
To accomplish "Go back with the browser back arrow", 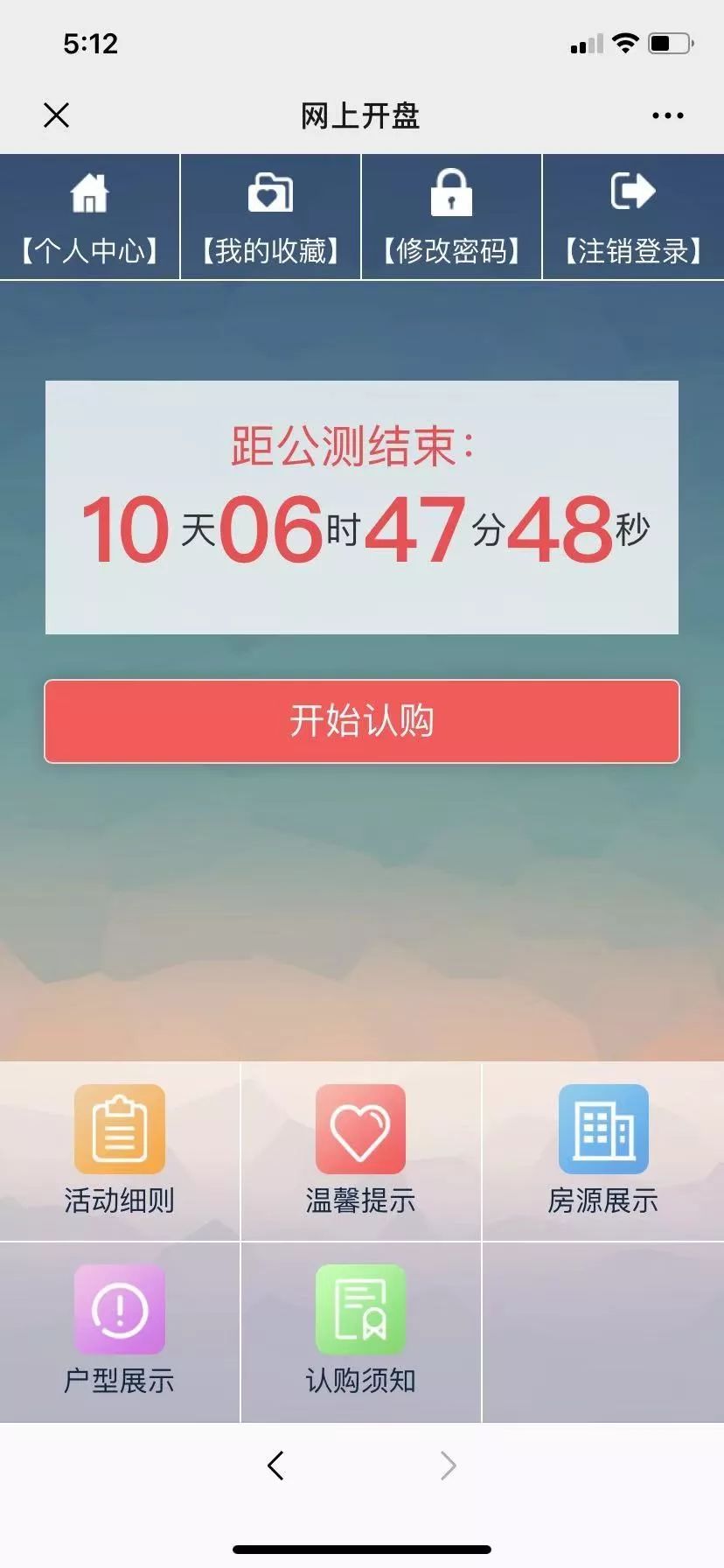I will click(x=276, y=1466).
